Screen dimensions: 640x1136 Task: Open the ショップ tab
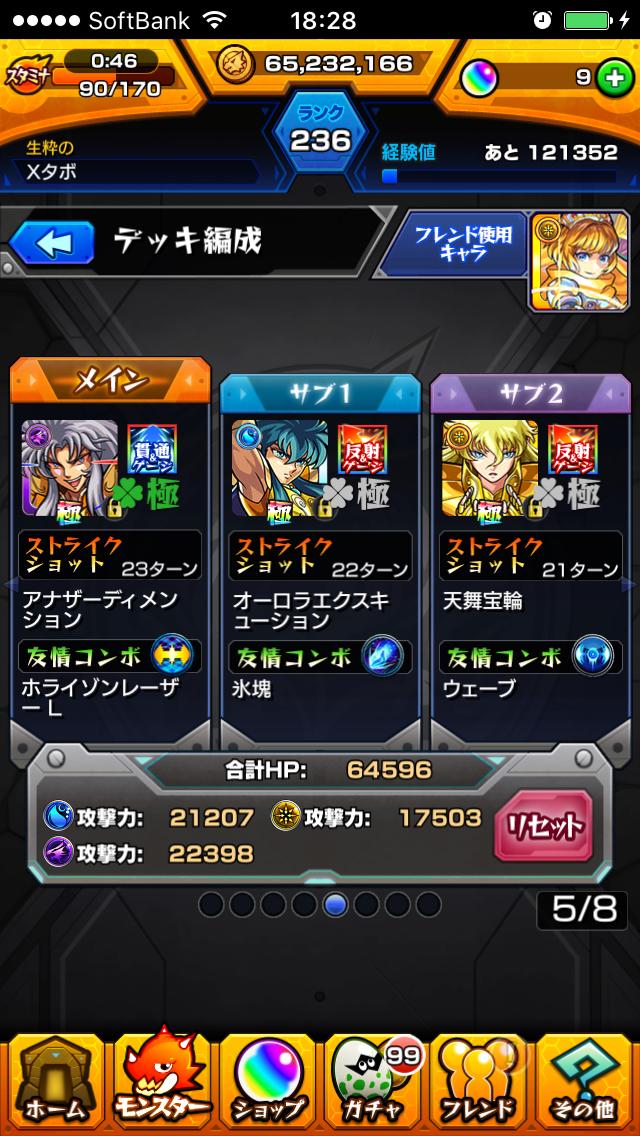[x=267, y=1082]
